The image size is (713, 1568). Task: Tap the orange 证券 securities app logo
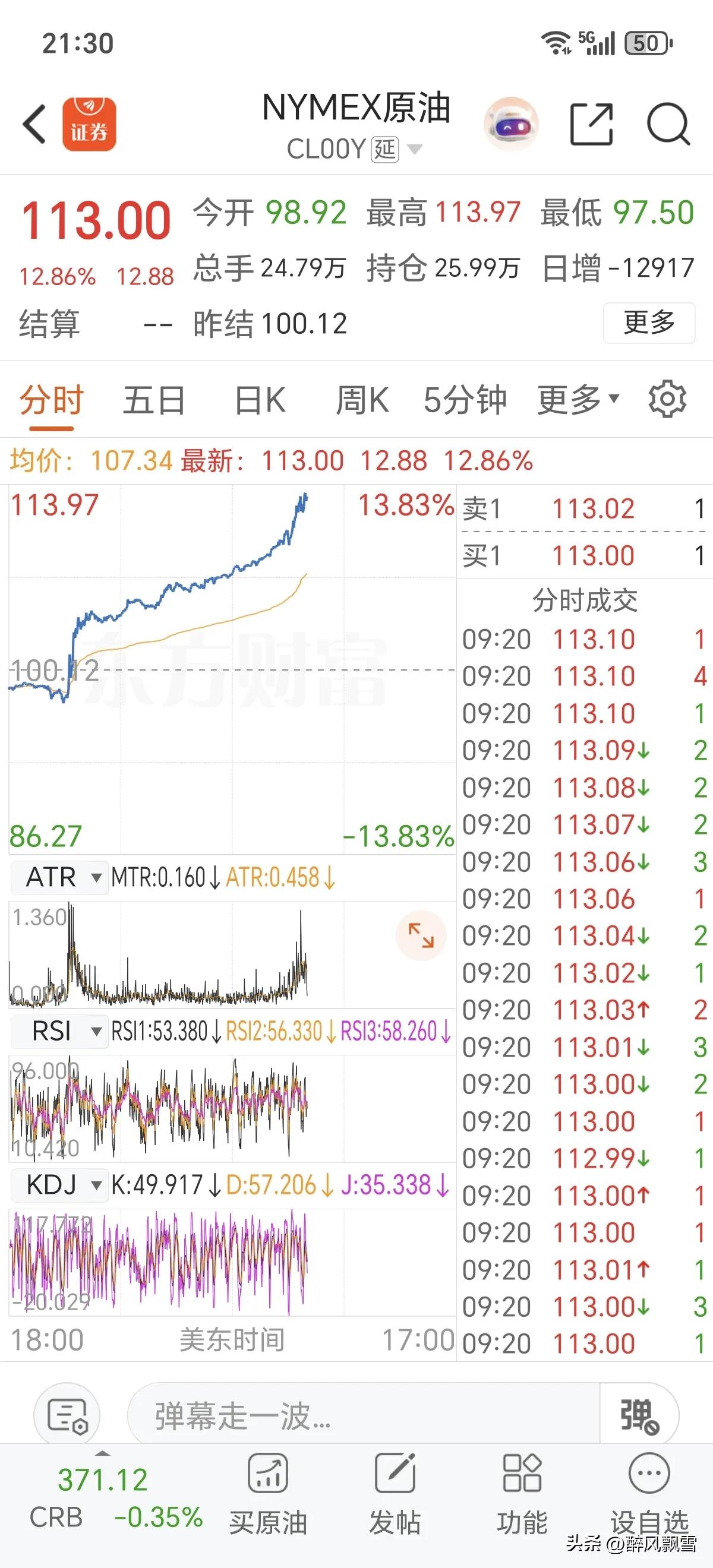[89, 124]
